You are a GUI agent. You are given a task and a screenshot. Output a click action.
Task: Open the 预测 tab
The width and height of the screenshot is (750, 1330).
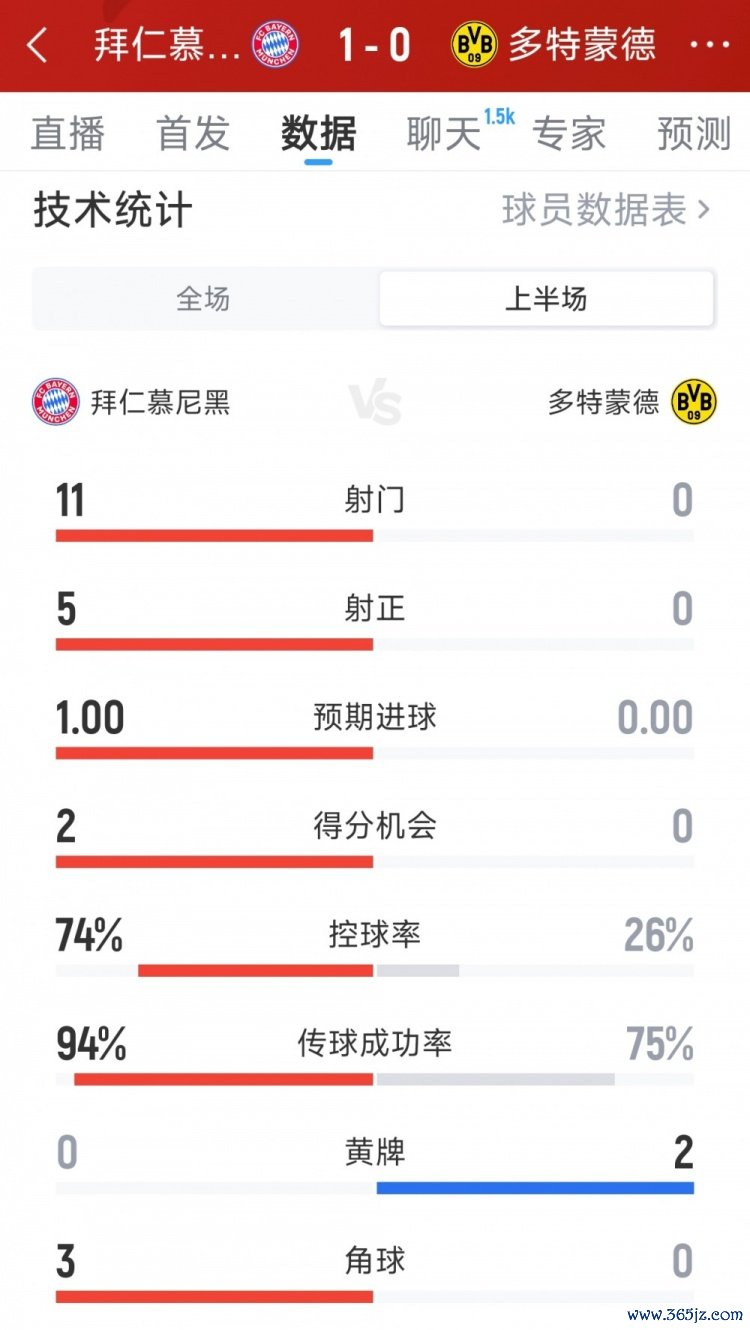pos(694,134)
